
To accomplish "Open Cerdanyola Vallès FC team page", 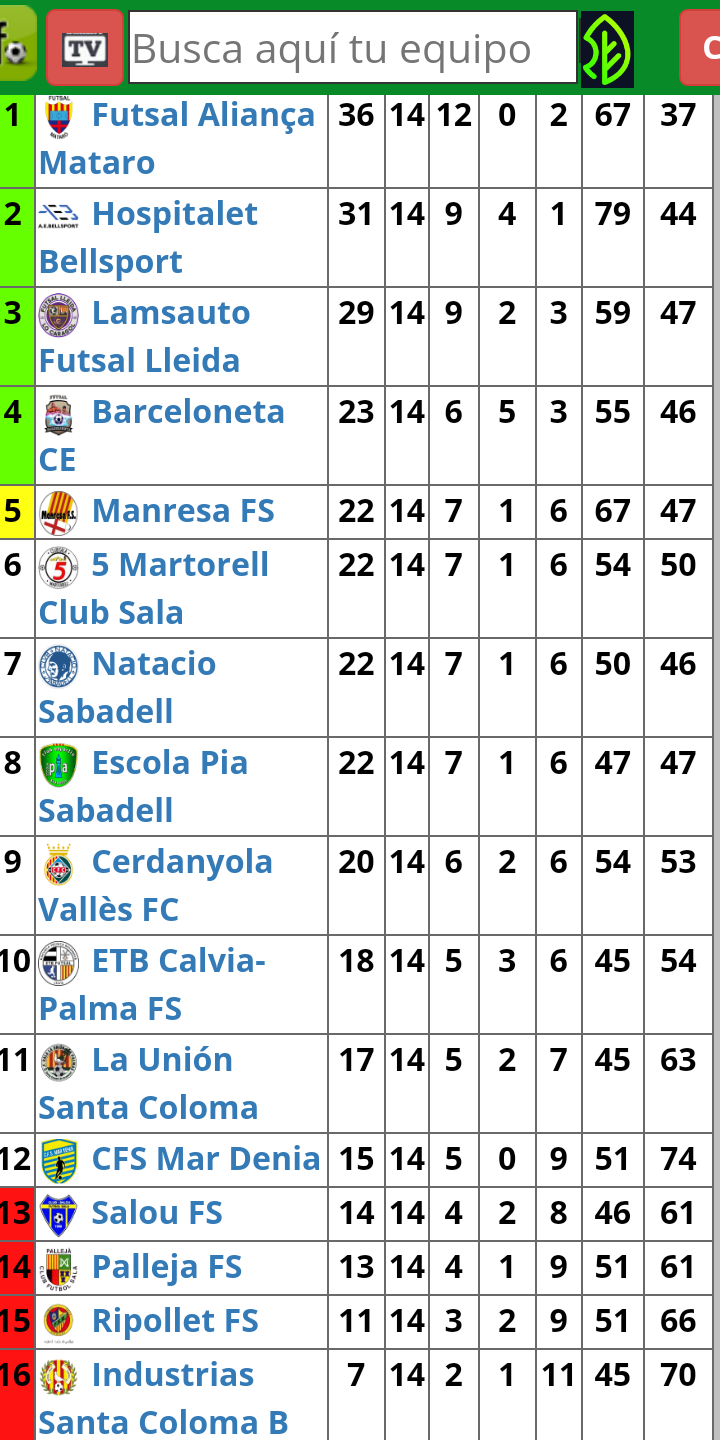I will click(x=181, y=863).
